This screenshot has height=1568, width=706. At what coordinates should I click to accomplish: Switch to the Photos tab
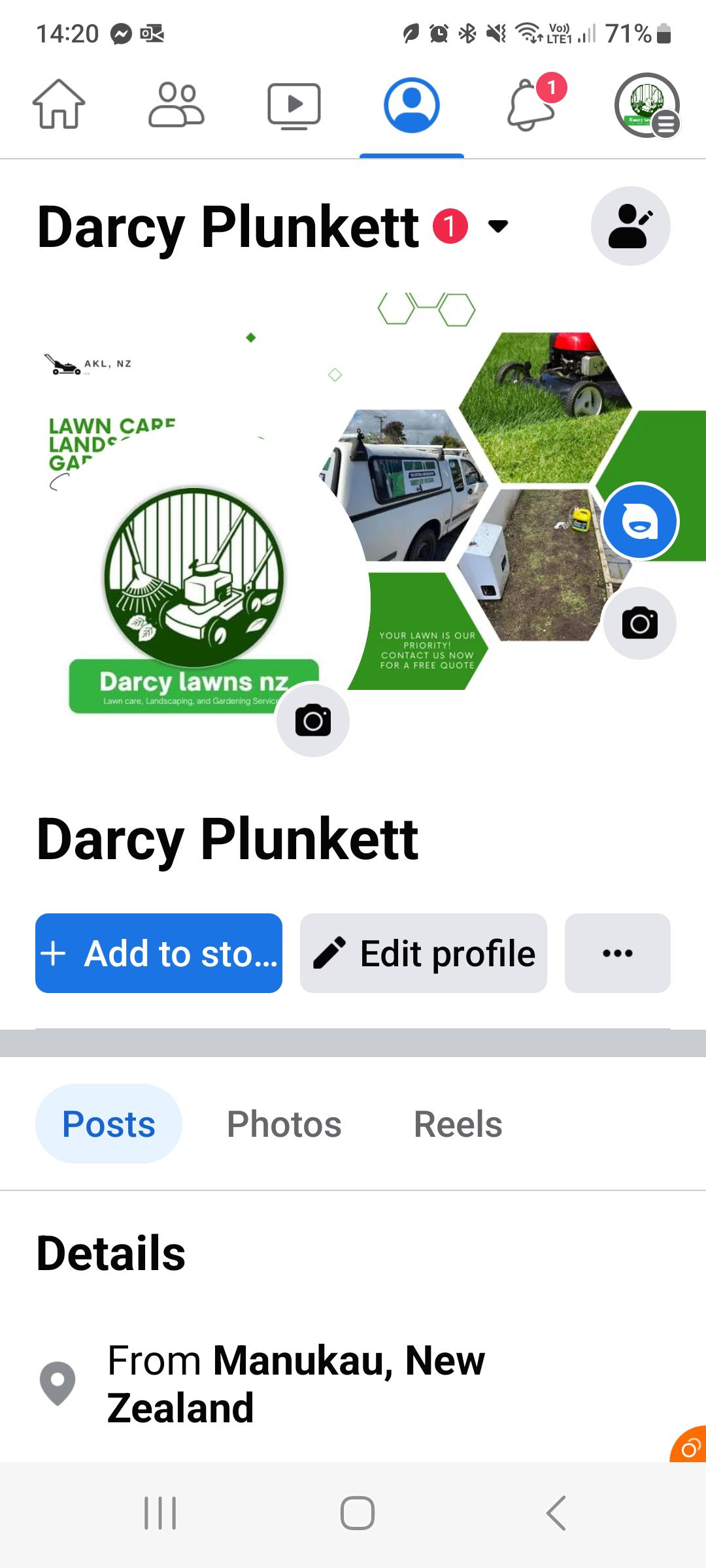pos(284,1124)
